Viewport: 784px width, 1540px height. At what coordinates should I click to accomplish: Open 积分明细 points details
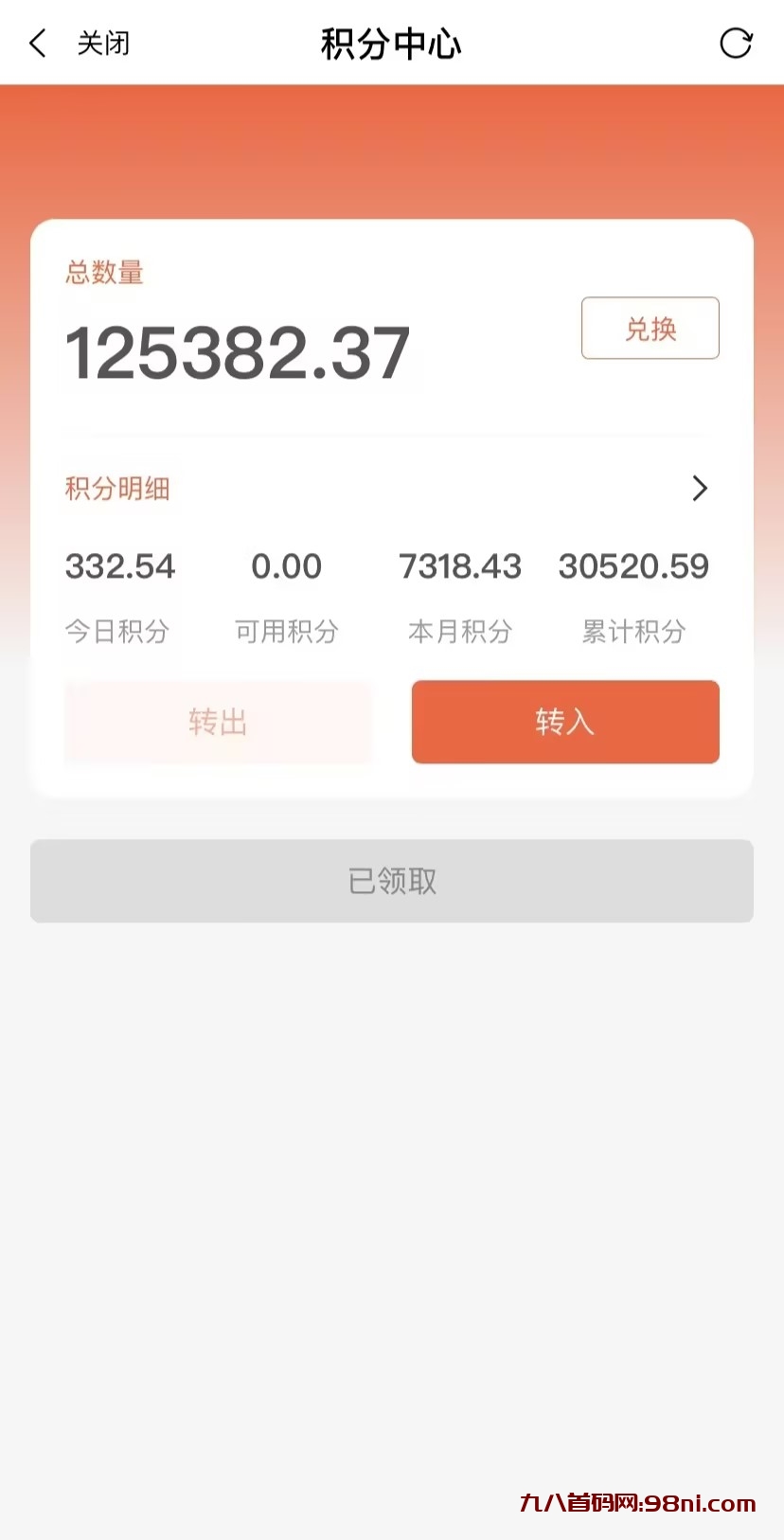(699, 489)
